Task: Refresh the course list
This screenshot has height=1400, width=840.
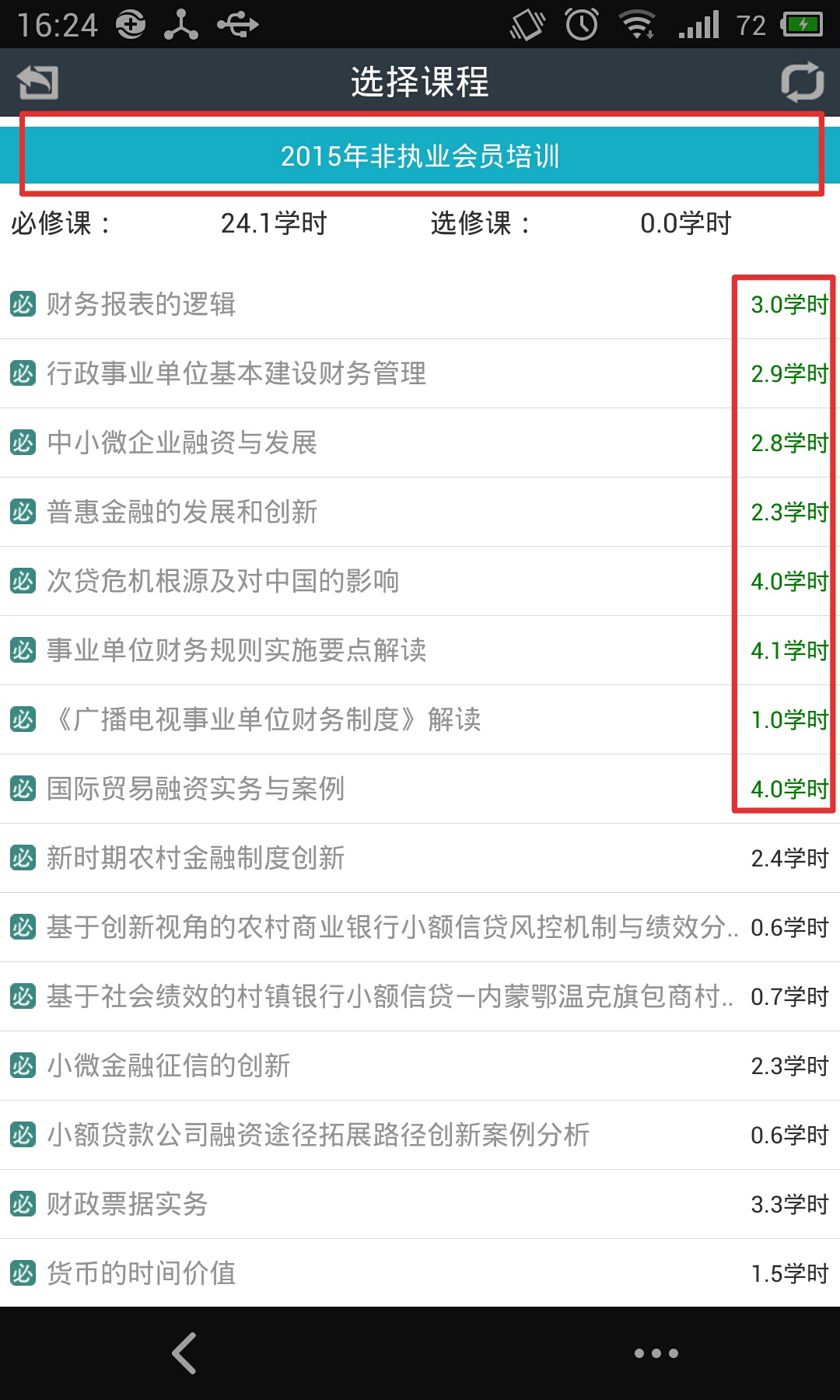Action: [x=802, y=82]
